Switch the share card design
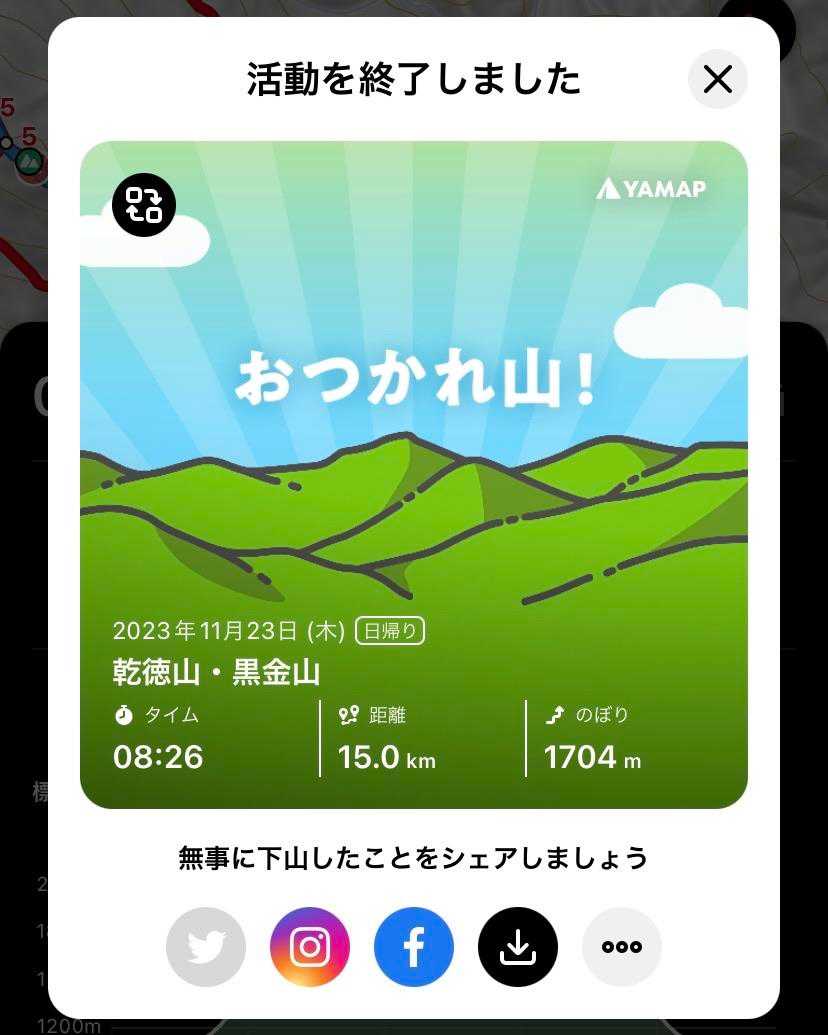This screenshot has width=828, height=1035. 144,205
